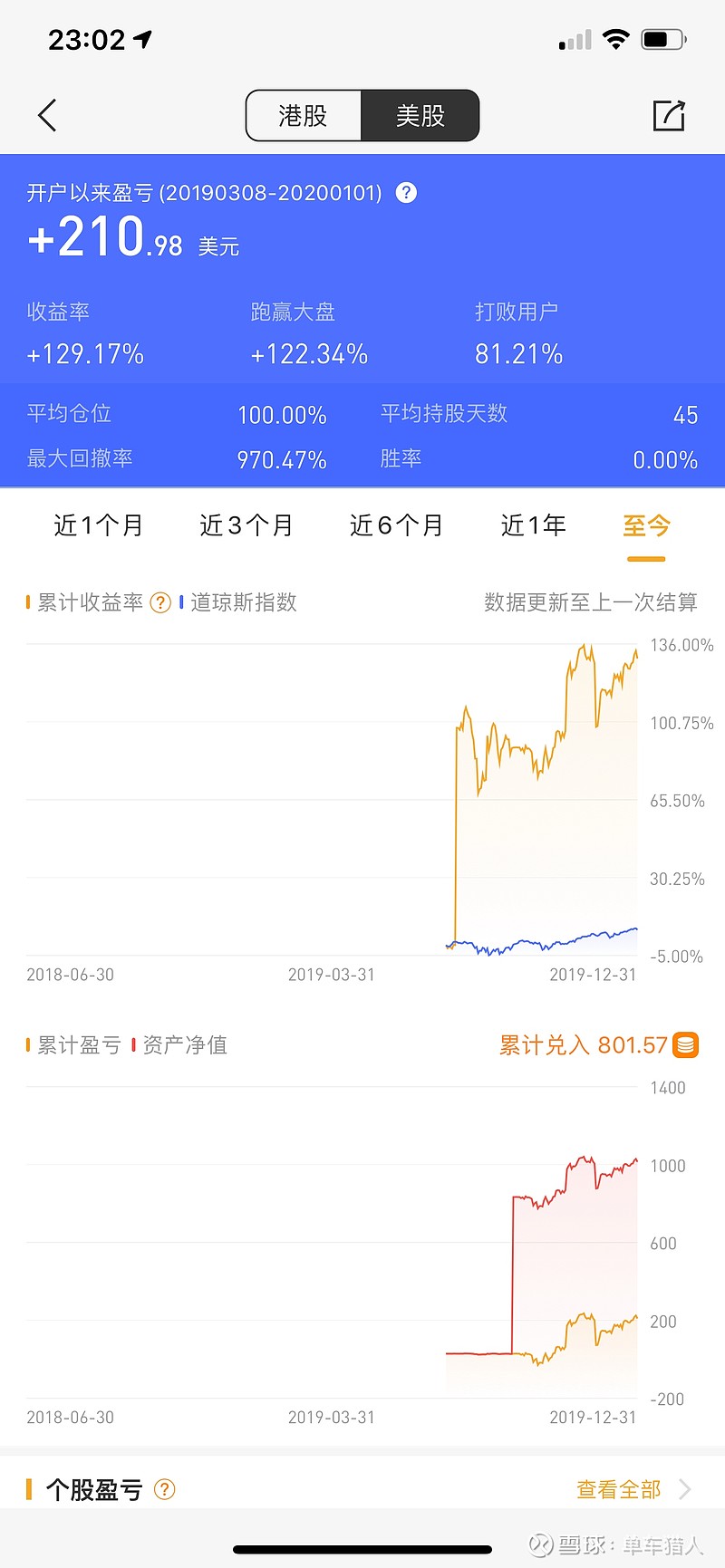Tap the back arrow at top left
725x1568 pixels.
click(47, 116)
